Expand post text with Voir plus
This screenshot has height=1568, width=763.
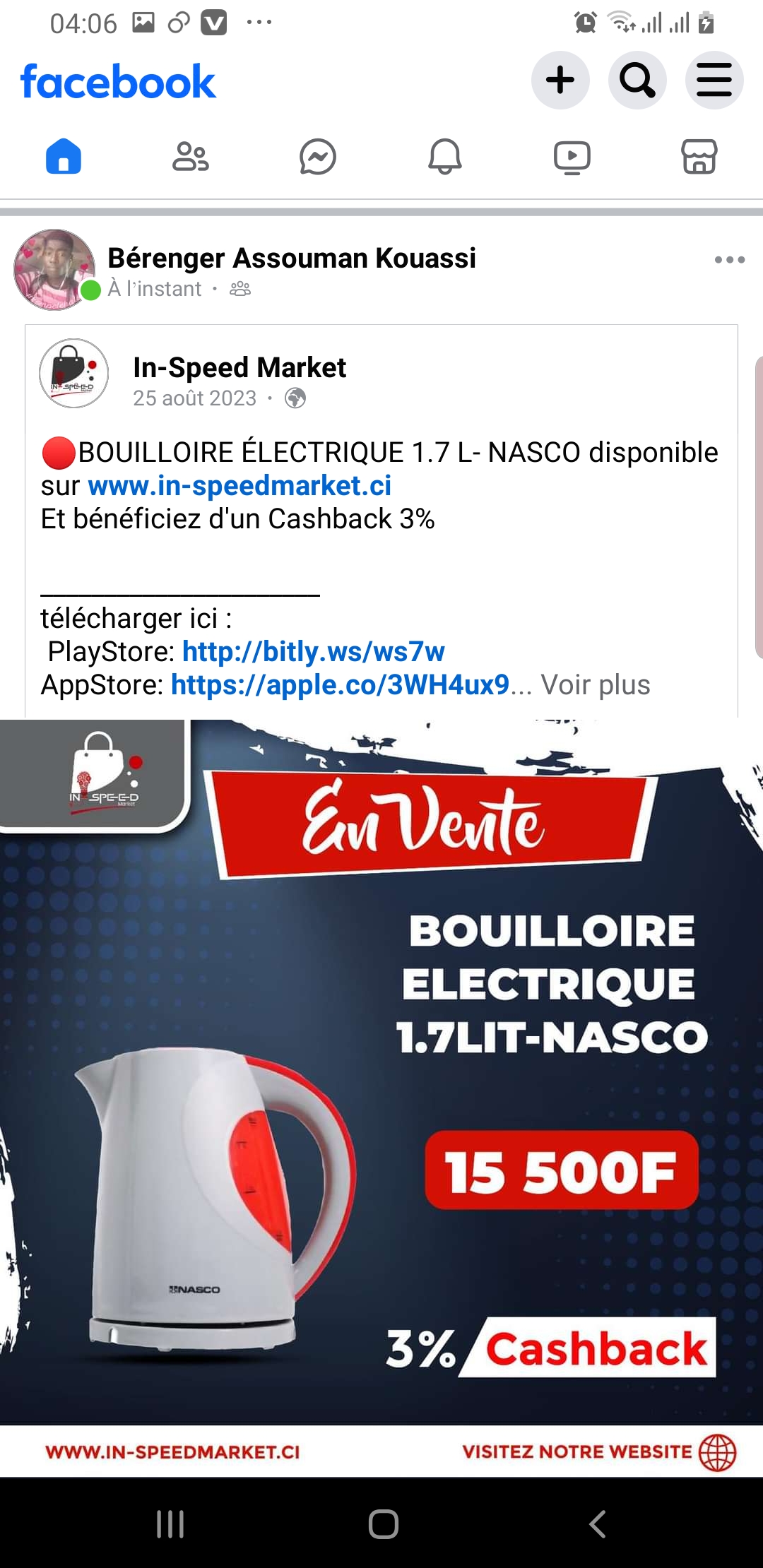[x=595, y=685]
